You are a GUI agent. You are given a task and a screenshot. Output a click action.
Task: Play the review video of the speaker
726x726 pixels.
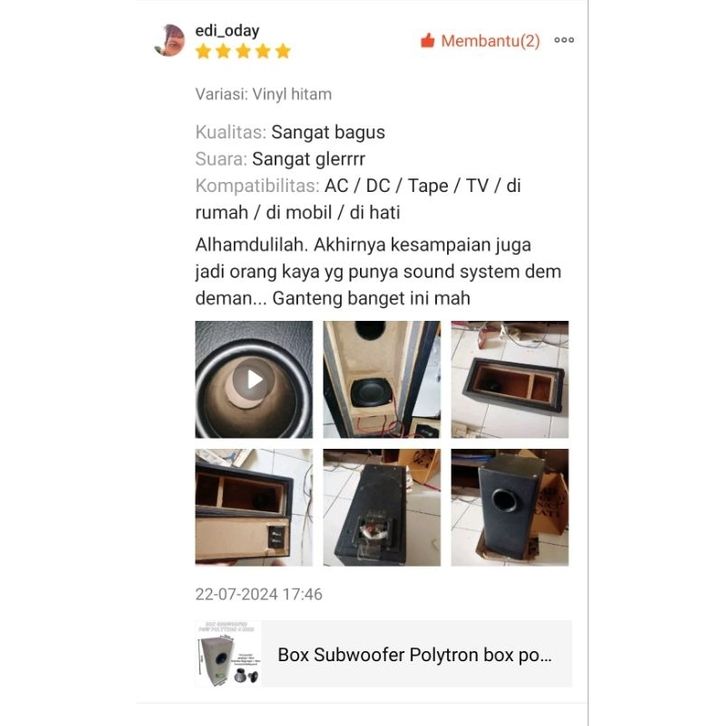click(x=254, y=379)
